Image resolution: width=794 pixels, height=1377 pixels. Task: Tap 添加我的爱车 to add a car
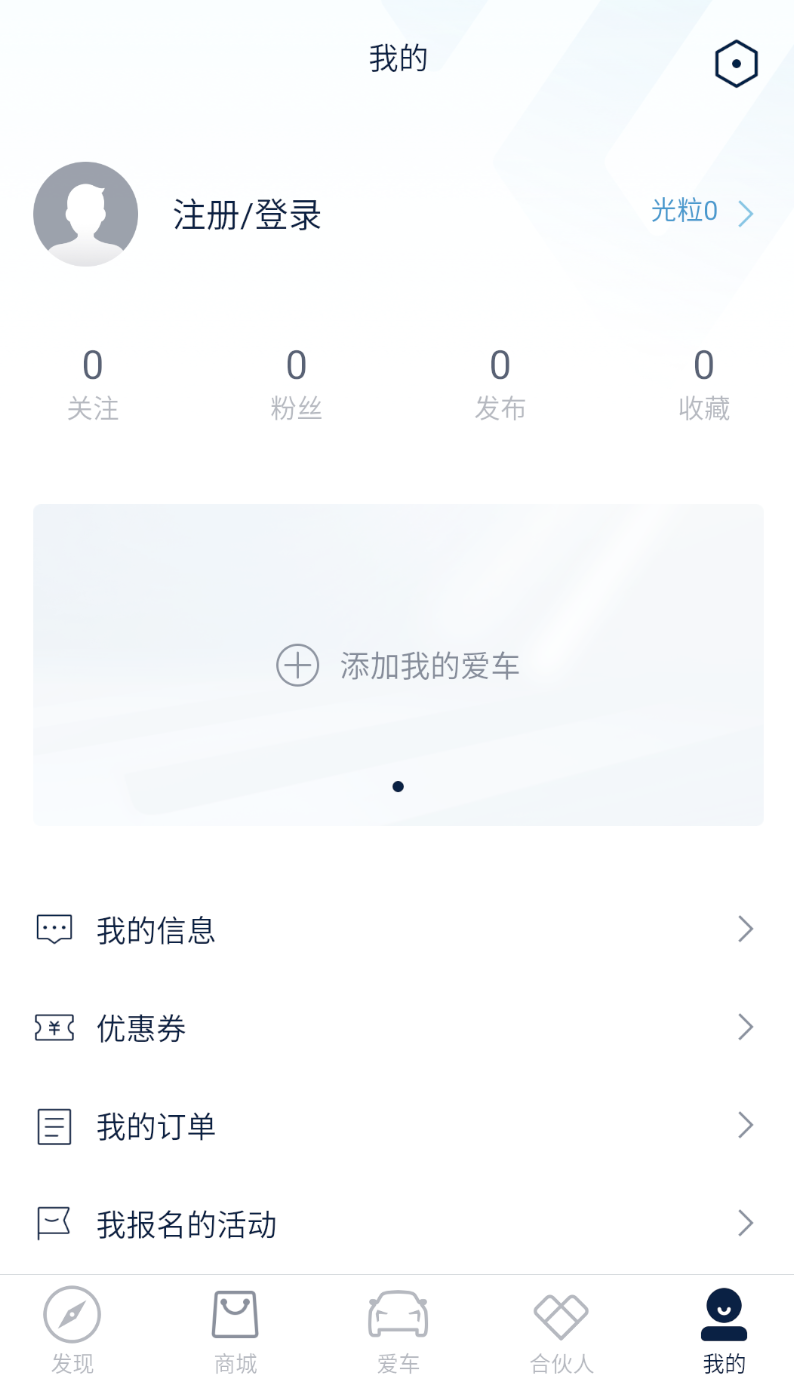398,665
